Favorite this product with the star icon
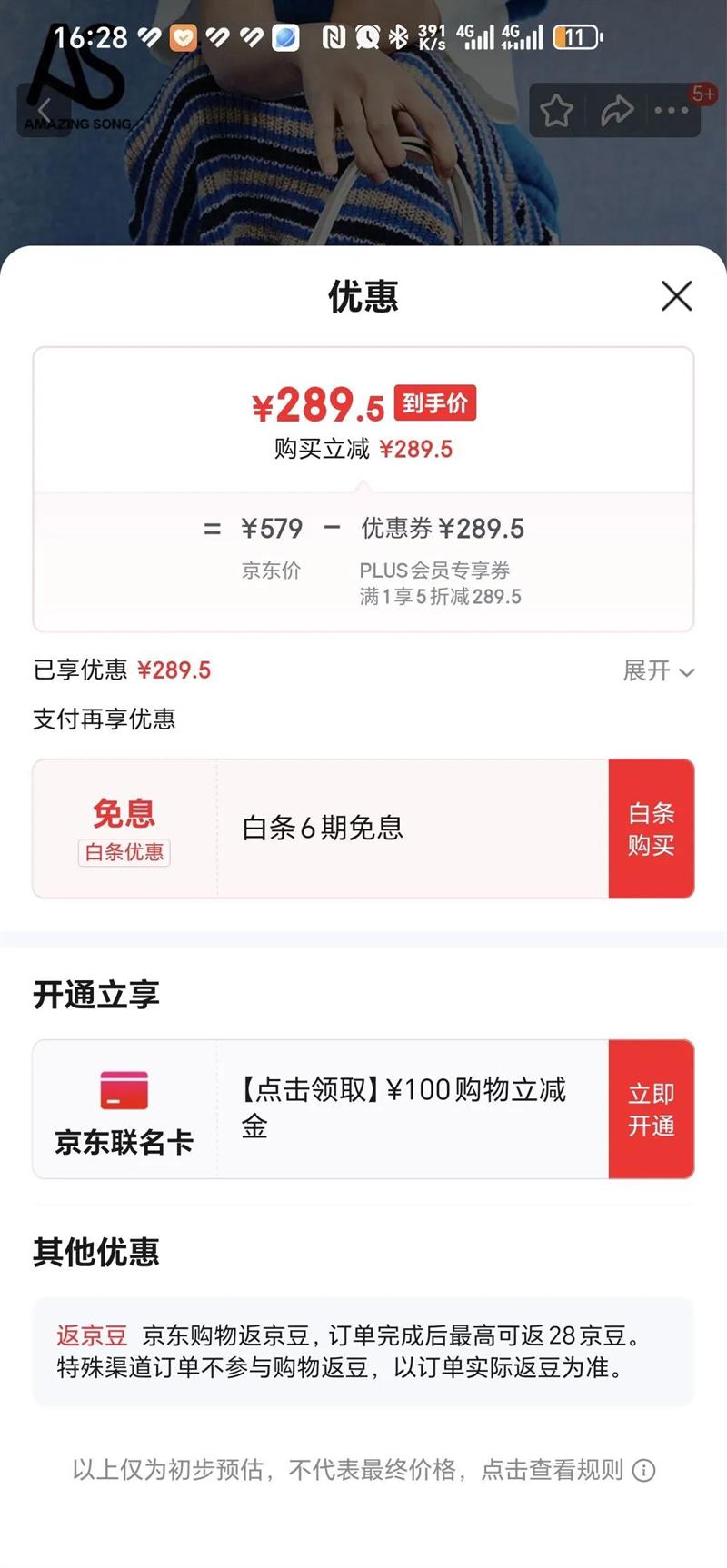 click(x=556, y=111)
